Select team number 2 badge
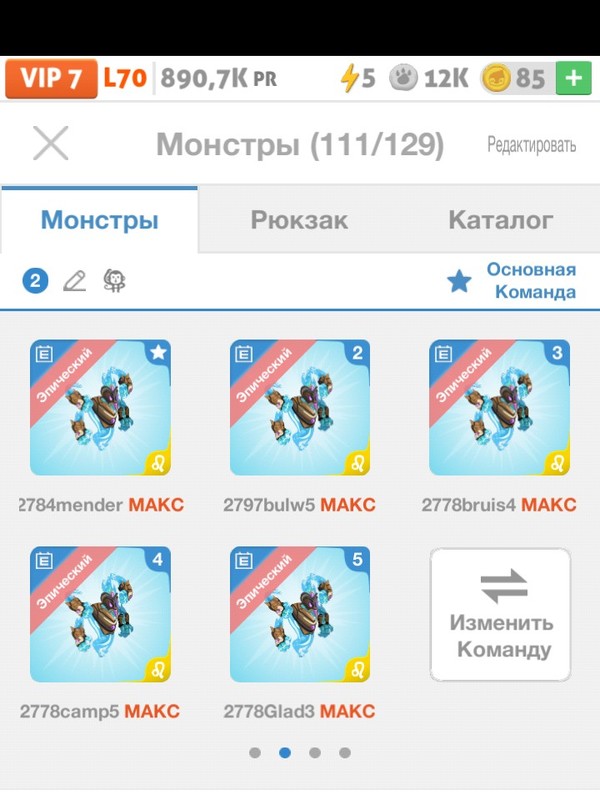This screenshot has height=800, width=600. (36, 281)
